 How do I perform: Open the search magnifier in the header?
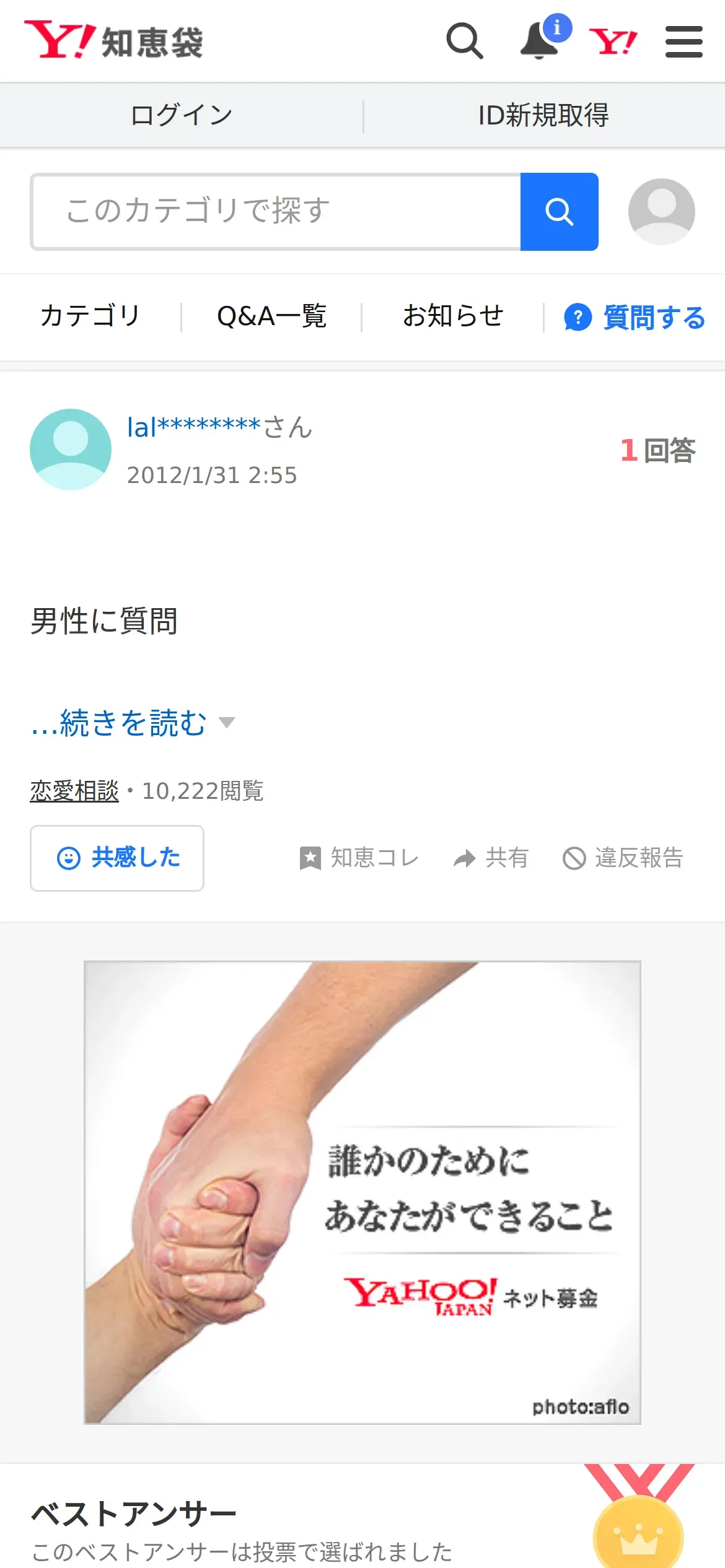click(465, 41)
